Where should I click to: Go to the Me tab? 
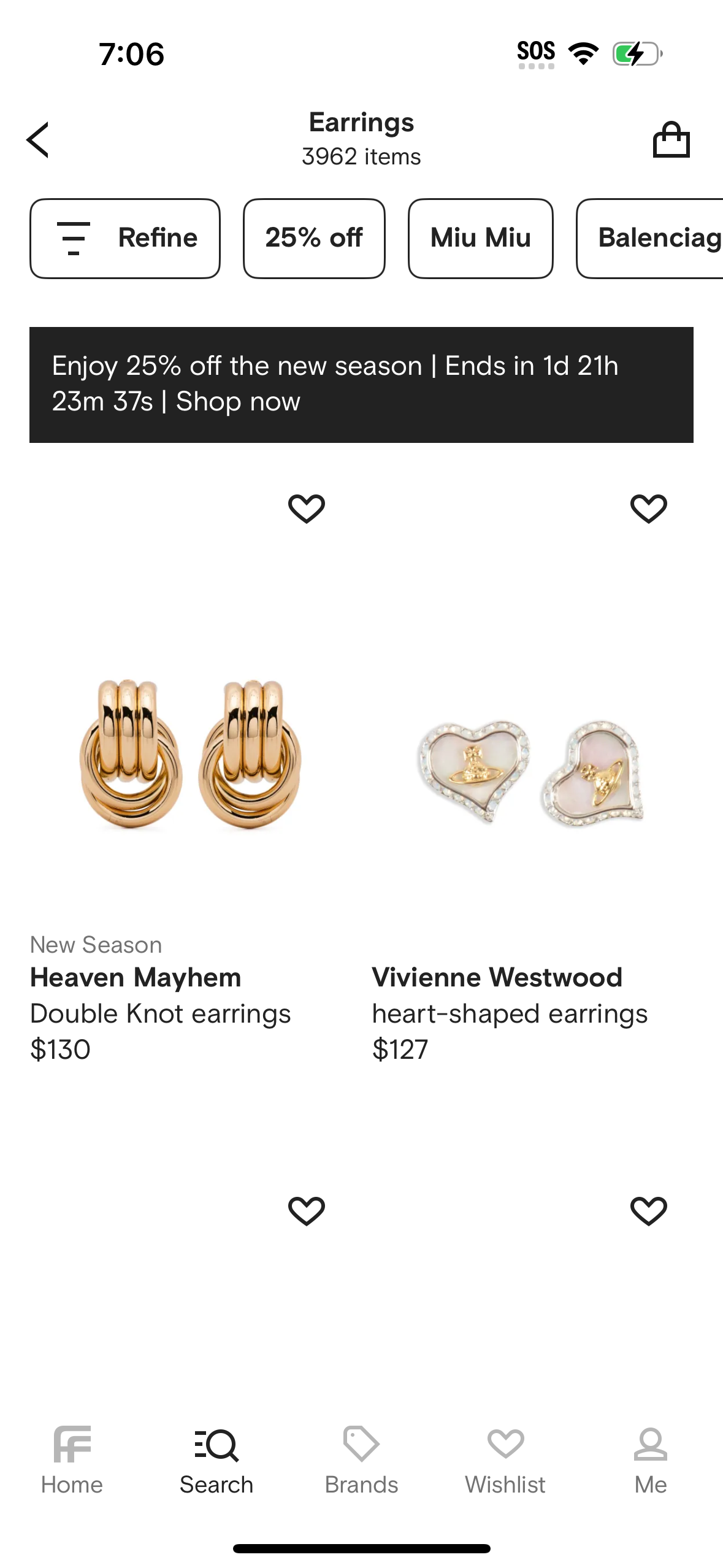pyautogui.click(x=650, y=1460)
